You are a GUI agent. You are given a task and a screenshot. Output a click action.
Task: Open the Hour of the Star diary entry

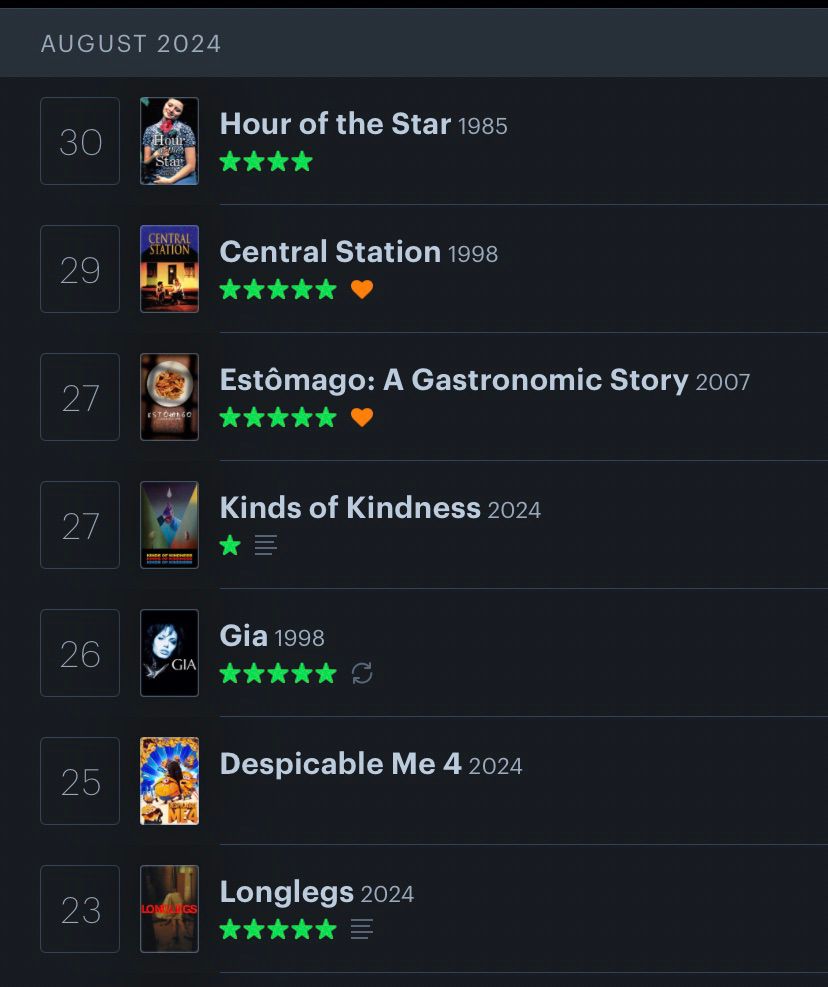coord(335,125)
